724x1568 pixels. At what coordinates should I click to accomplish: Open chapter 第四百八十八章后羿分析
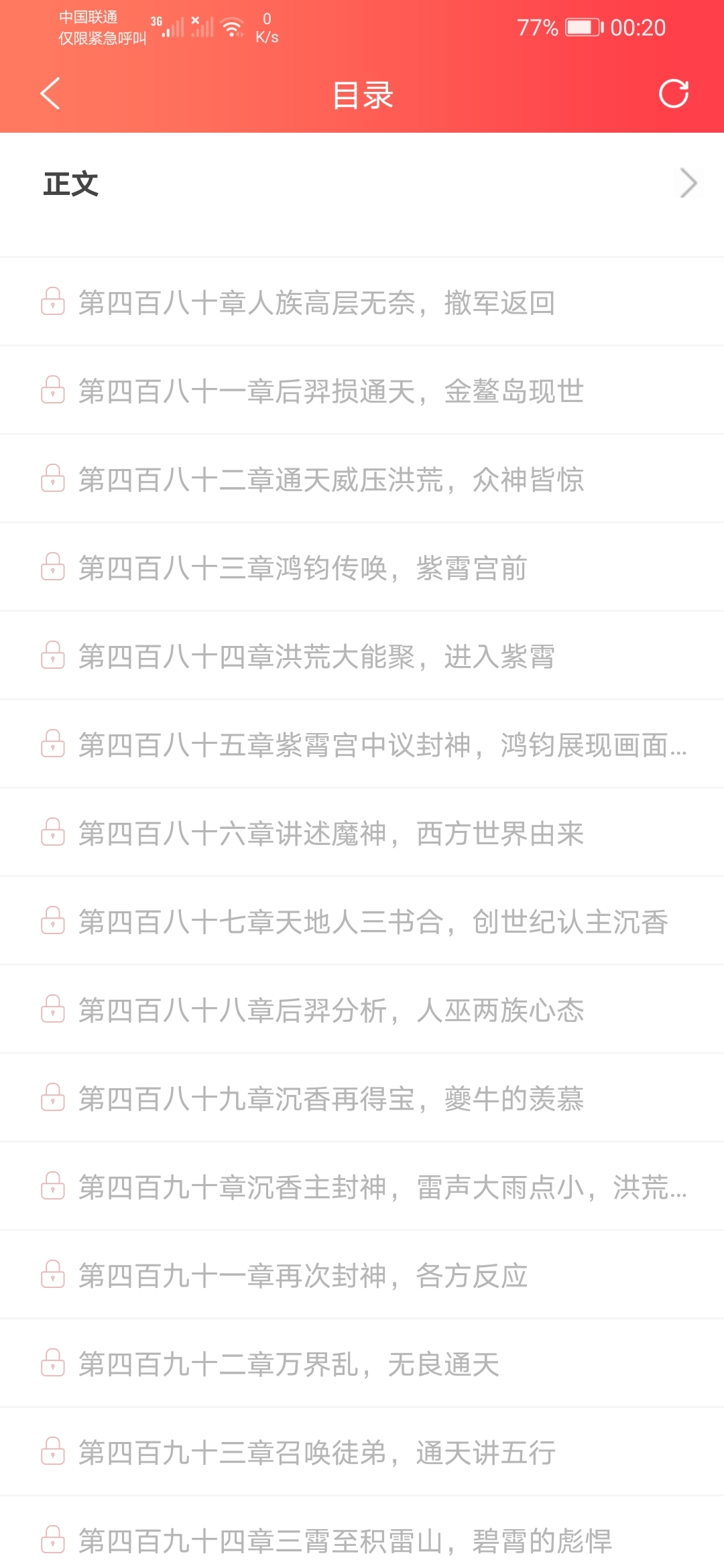click(362, 1010)
